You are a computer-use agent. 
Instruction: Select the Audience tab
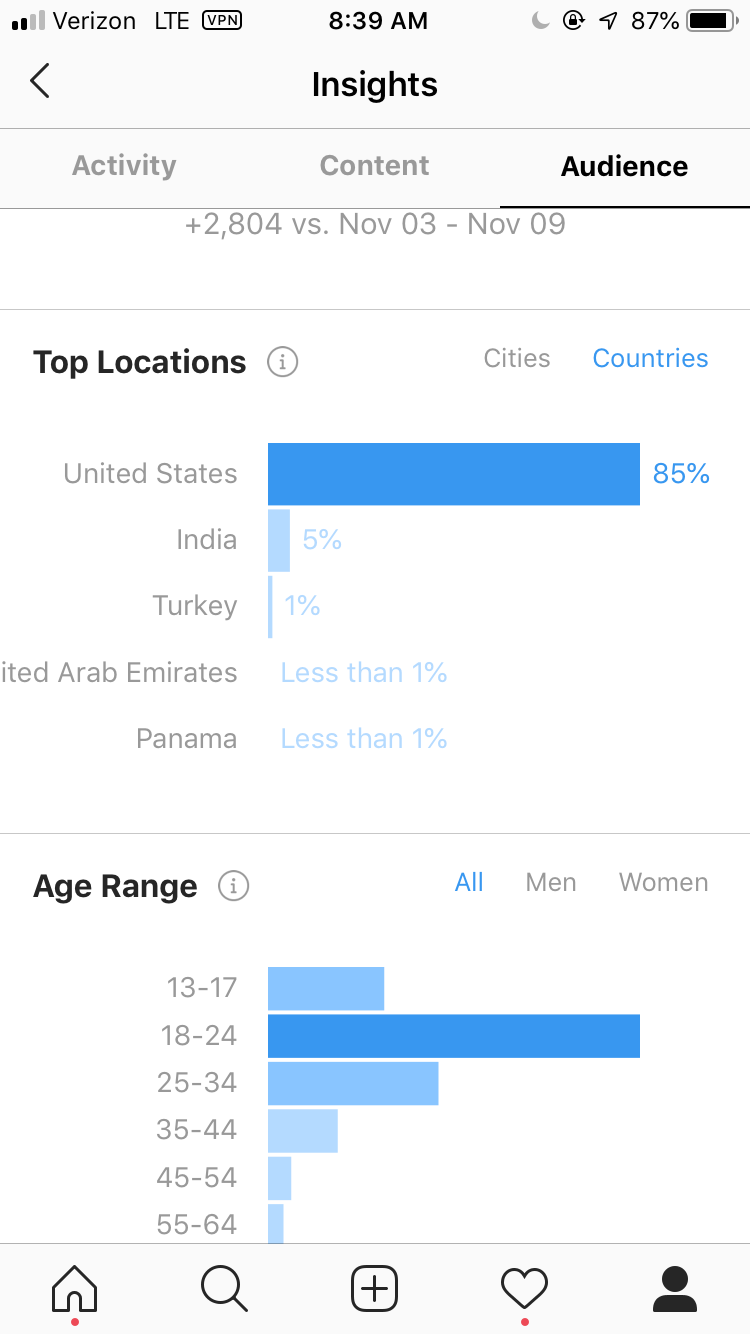[624, 166]
